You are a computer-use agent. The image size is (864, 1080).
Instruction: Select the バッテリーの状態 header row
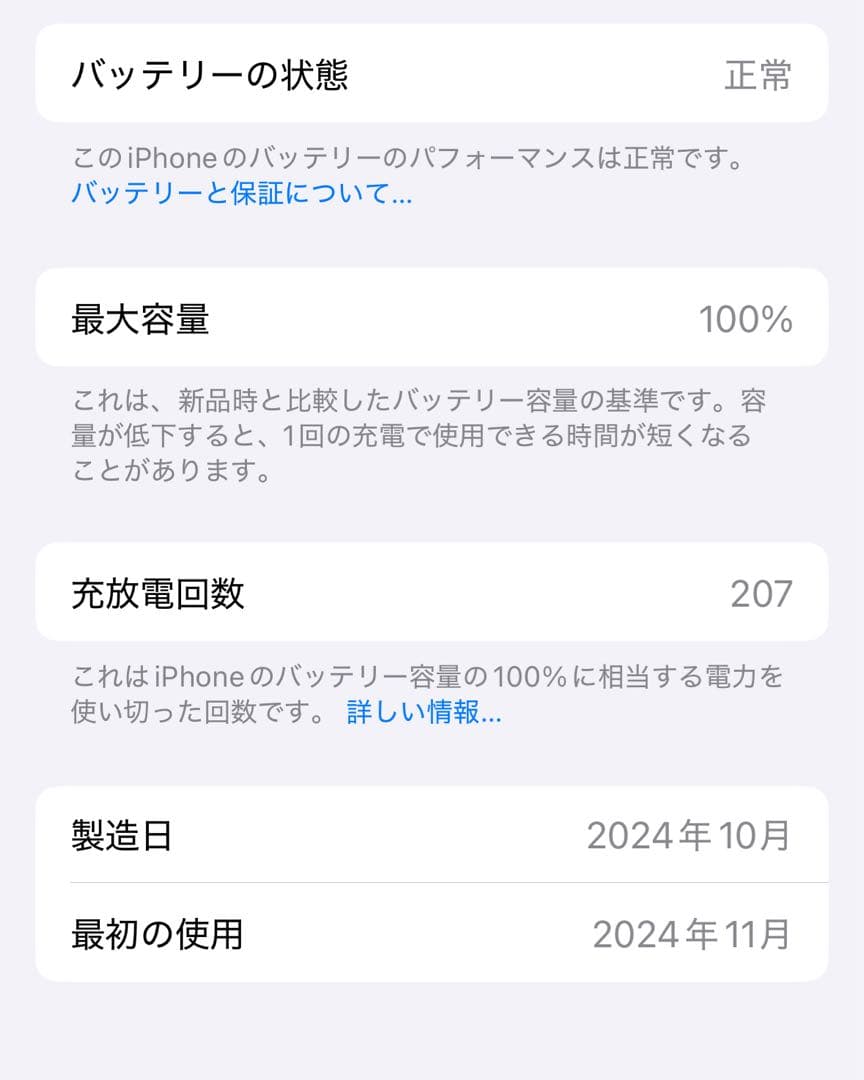(432, 73)
